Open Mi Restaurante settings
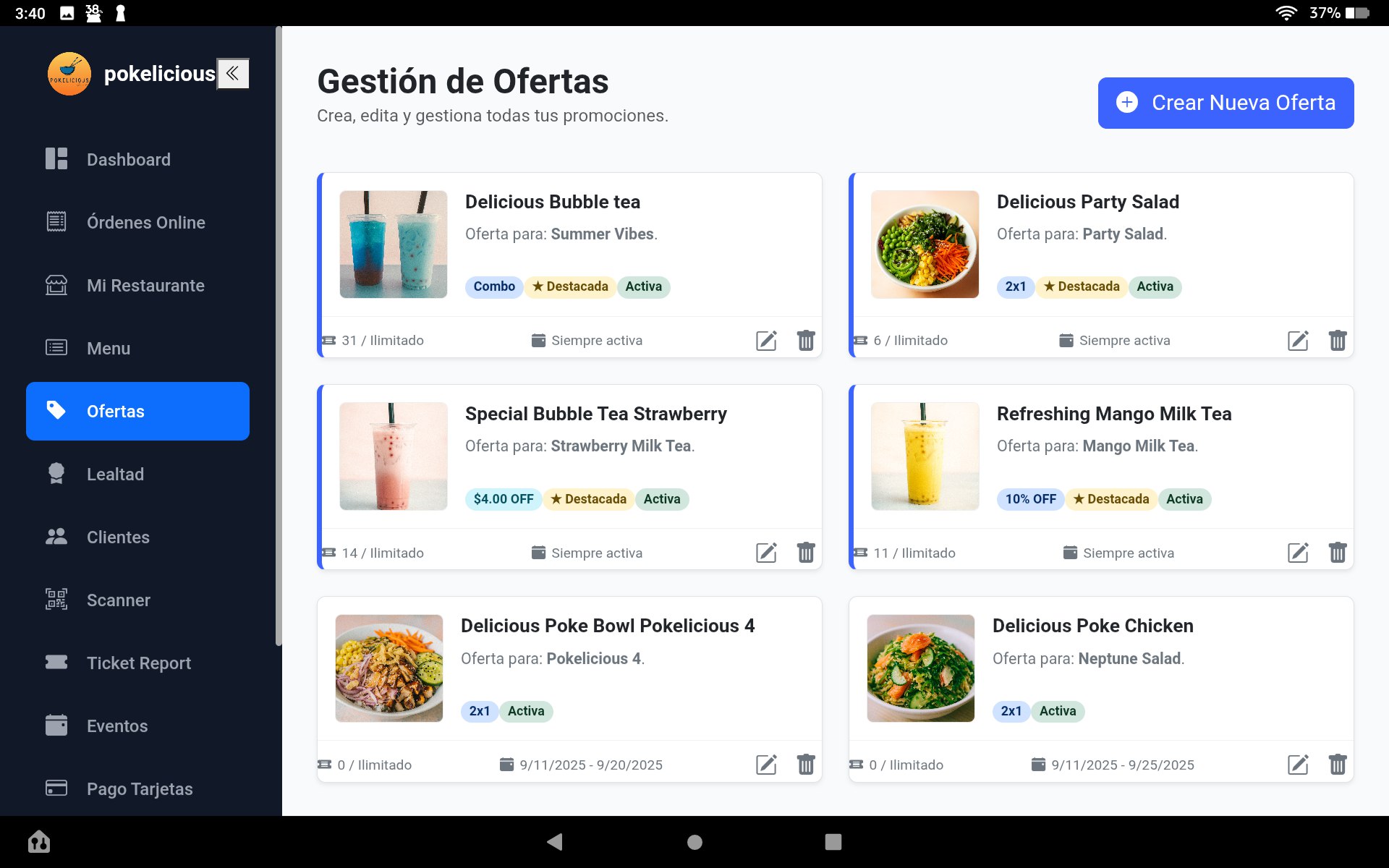This screenshot has width=1389, height=868. [x=145, y=286]
